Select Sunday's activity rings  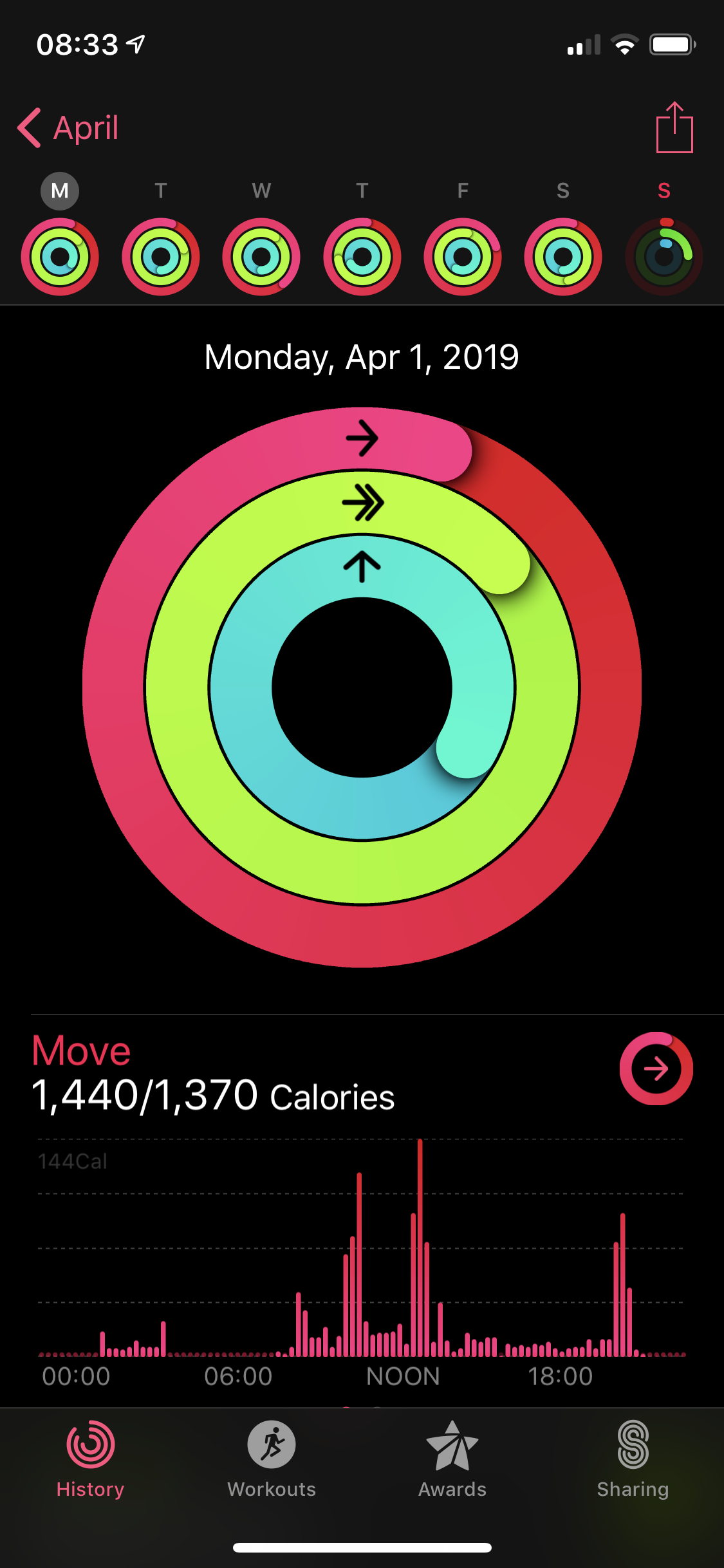pyautogui.click(x=664, y=256)
